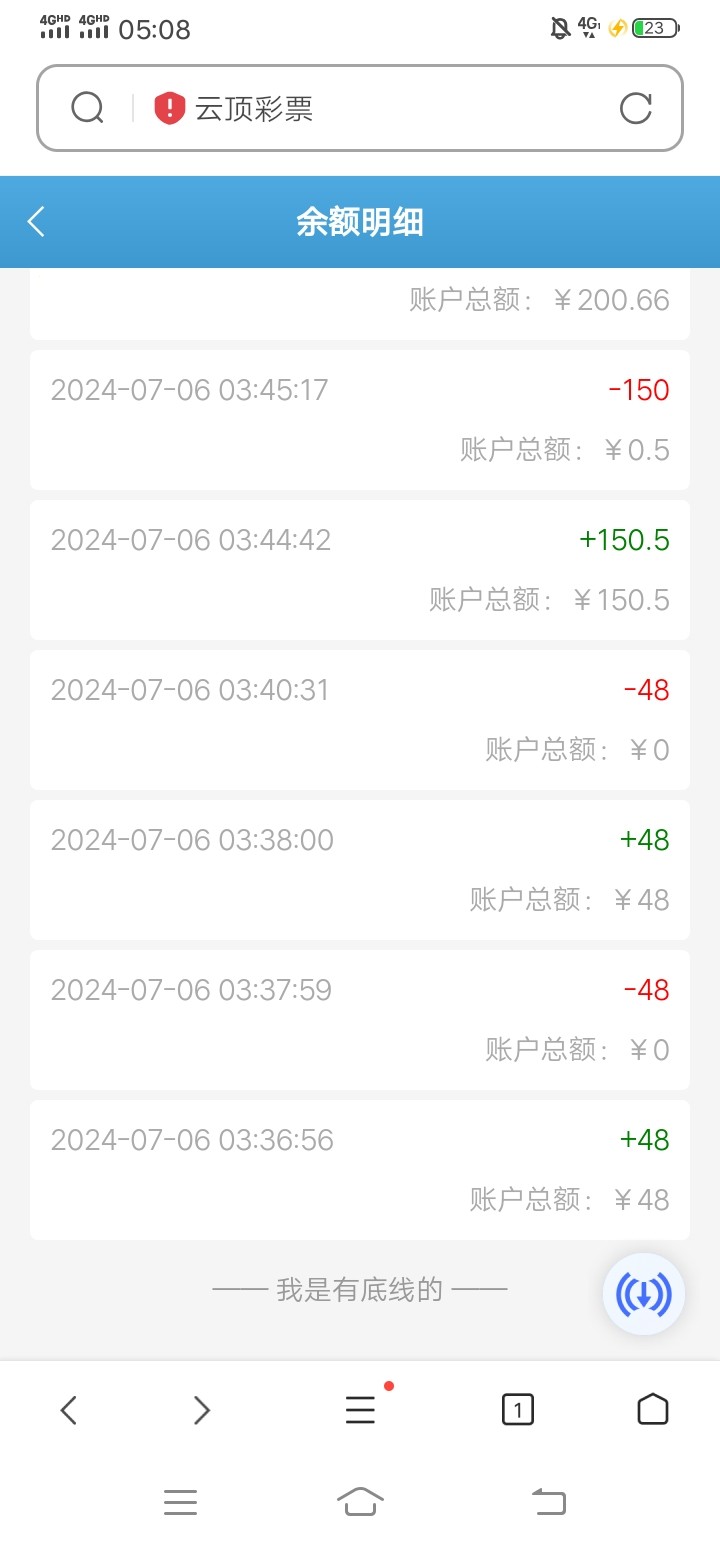
Task: Go to the browser home page
Action: pos(652,1410)
